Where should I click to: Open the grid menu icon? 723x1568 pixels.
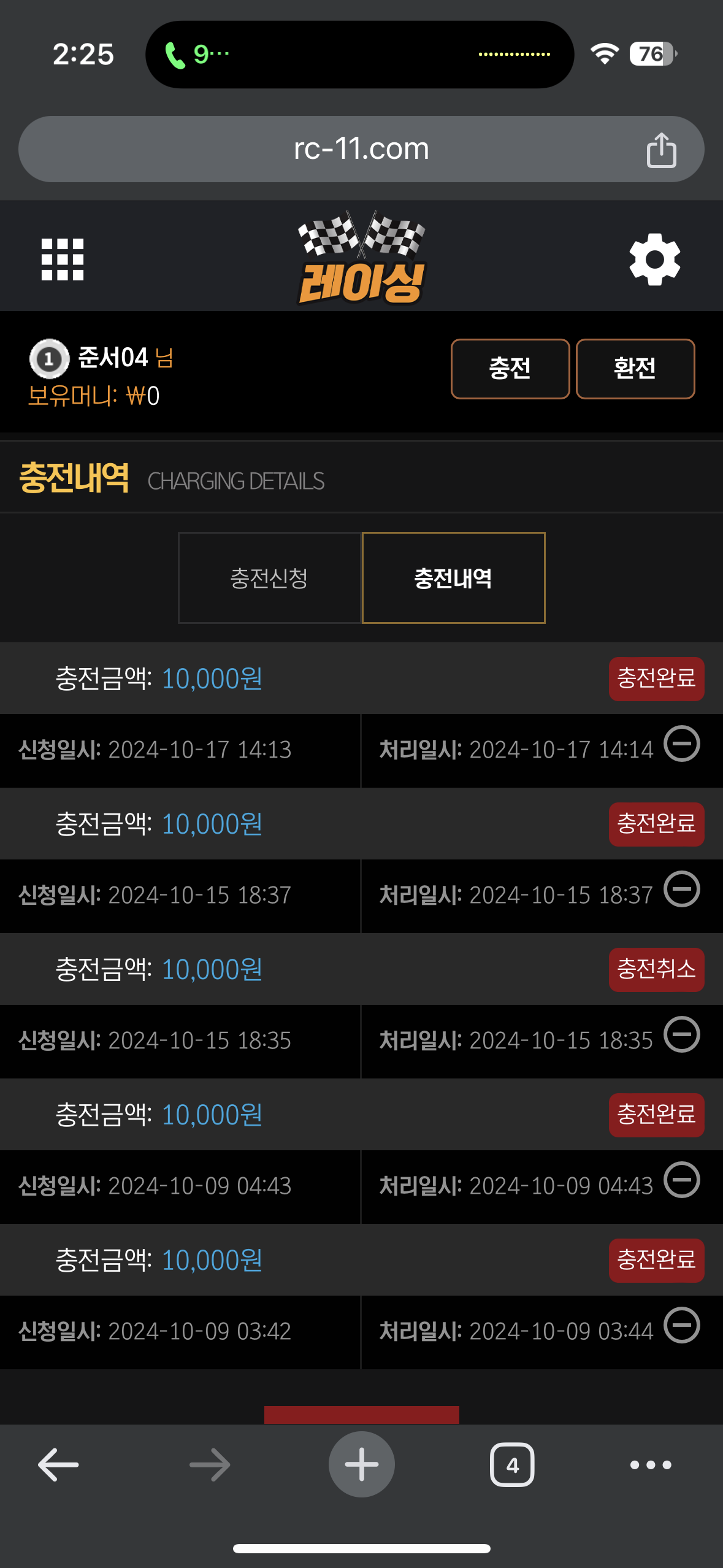click(x=62, y=259)
